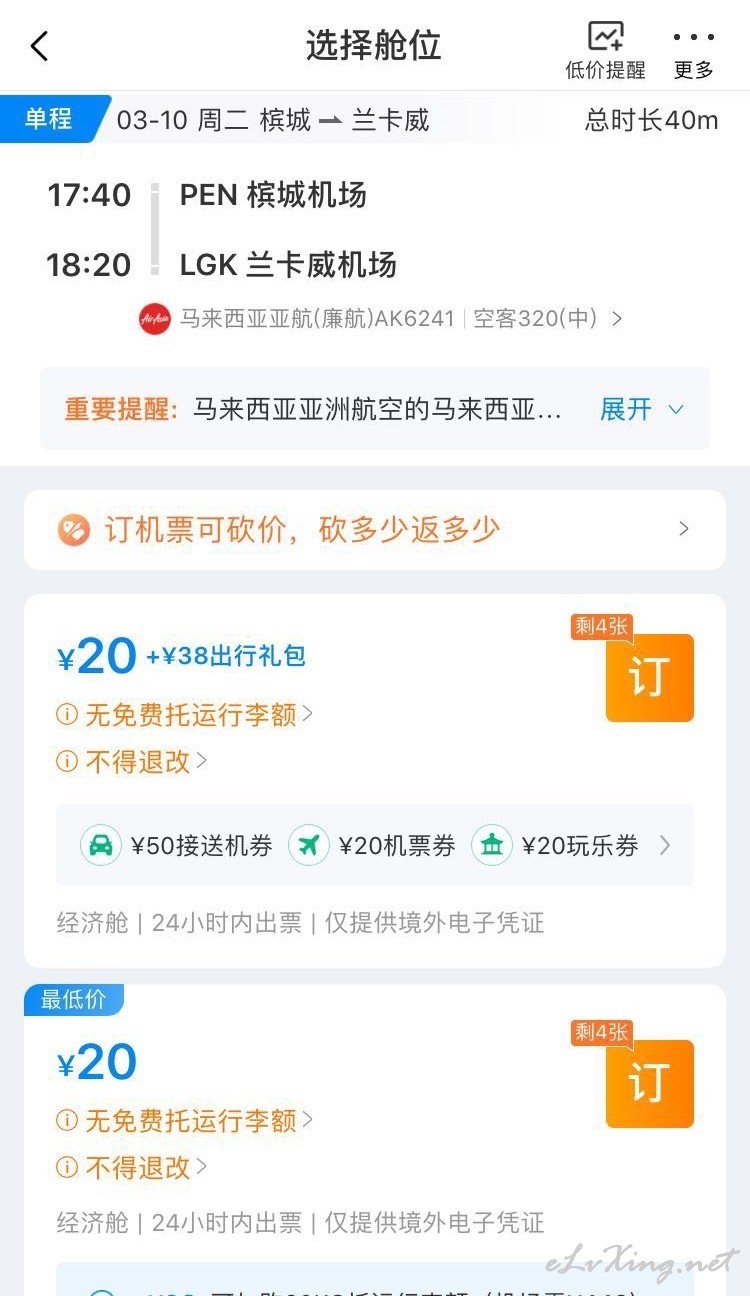Open the coupon row with ¥50接送机券
Viewport: 750px width, 1296px height.
[375, 846]
